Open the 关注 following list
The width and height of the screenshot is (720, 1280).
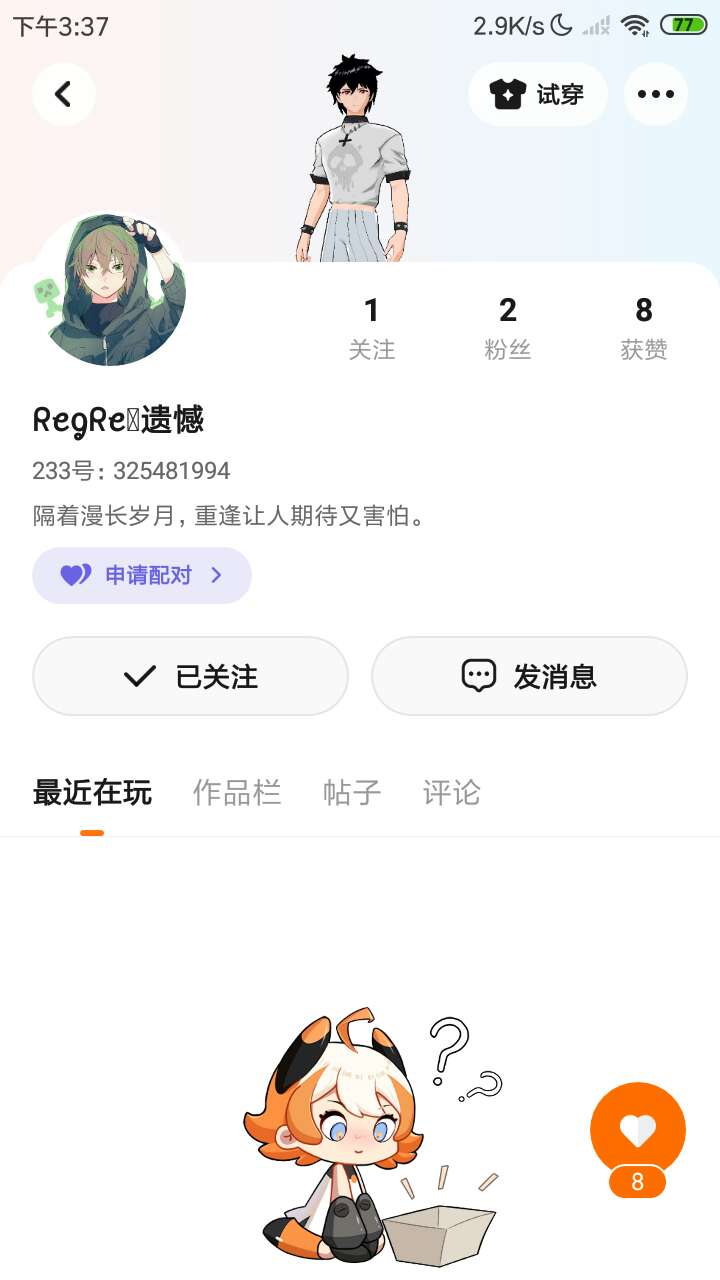pyautogui.click(x=371, y=327)
